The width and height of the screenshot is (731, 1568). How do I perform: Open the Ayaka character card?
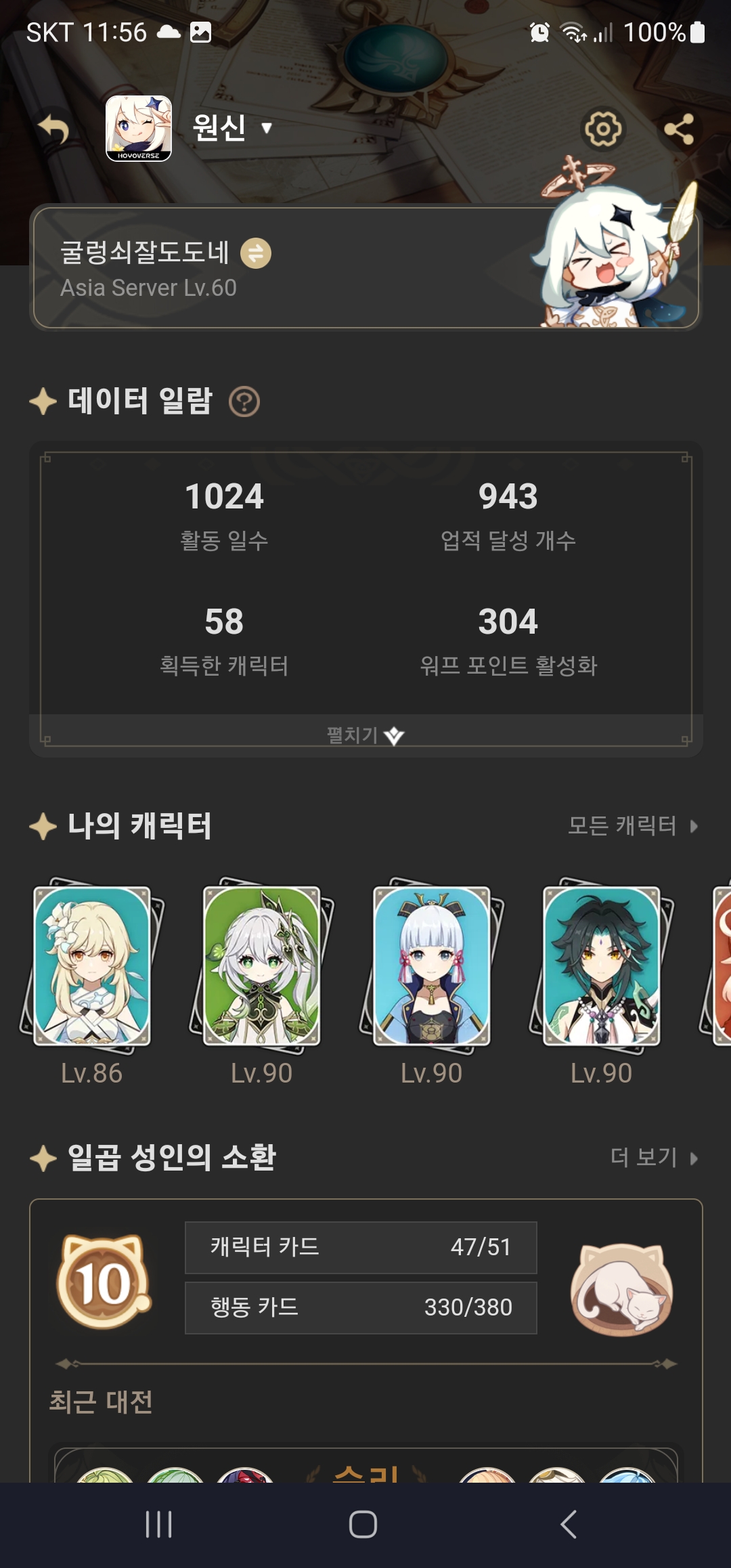[432, 966]
